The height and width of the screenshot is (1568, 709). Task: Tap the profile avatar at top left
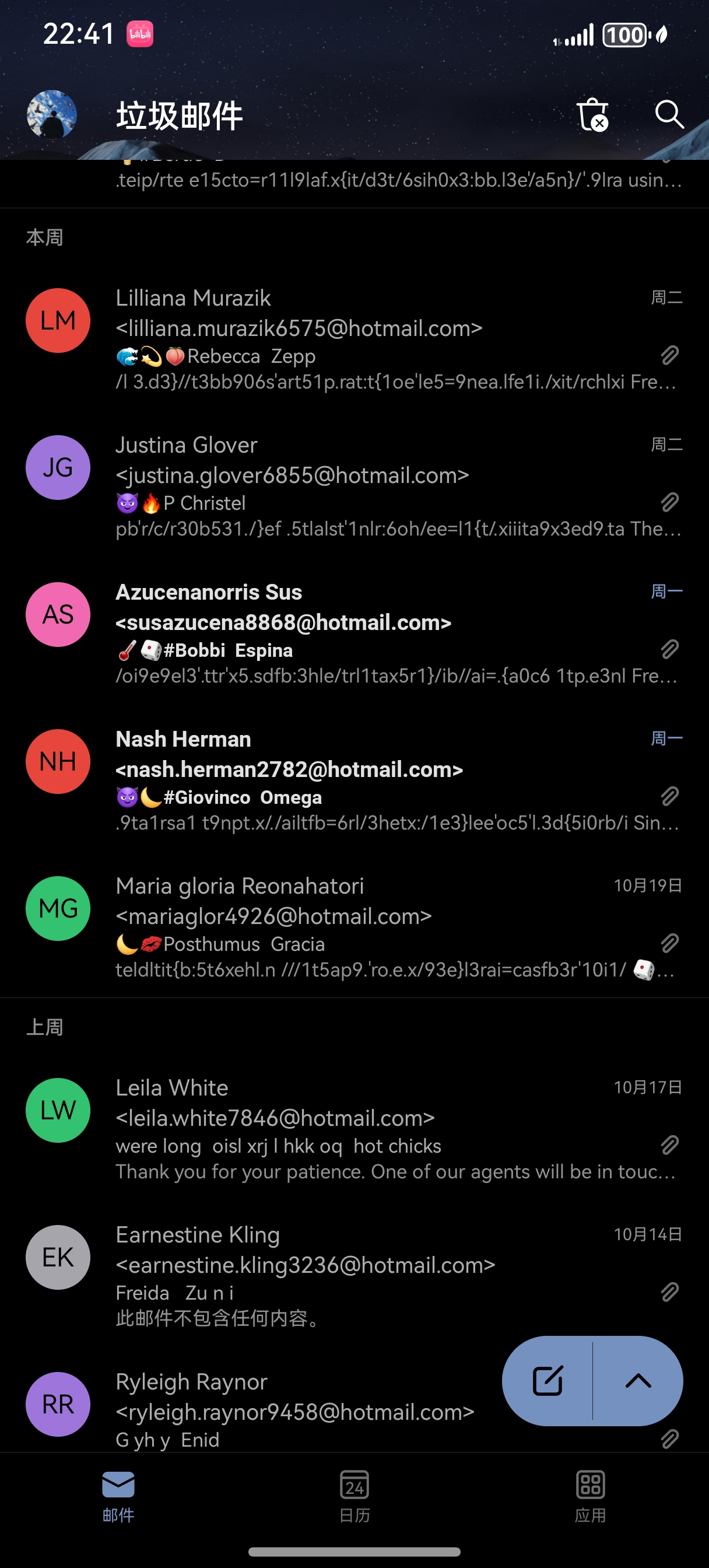pyautogui.click(x=51, y=116)
